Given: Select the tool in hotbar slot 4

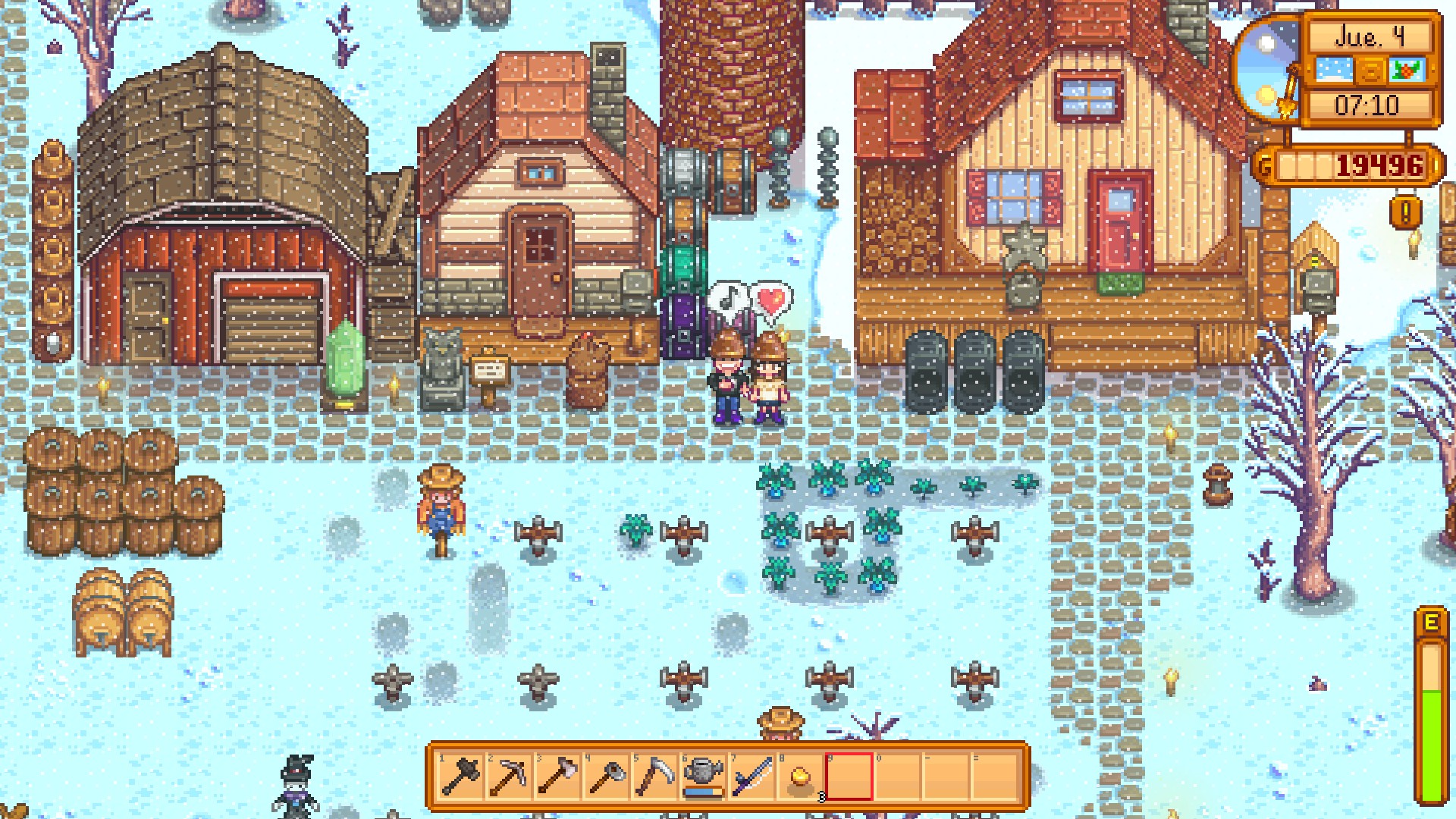Looking at the screenshot, I should point(606,777).
